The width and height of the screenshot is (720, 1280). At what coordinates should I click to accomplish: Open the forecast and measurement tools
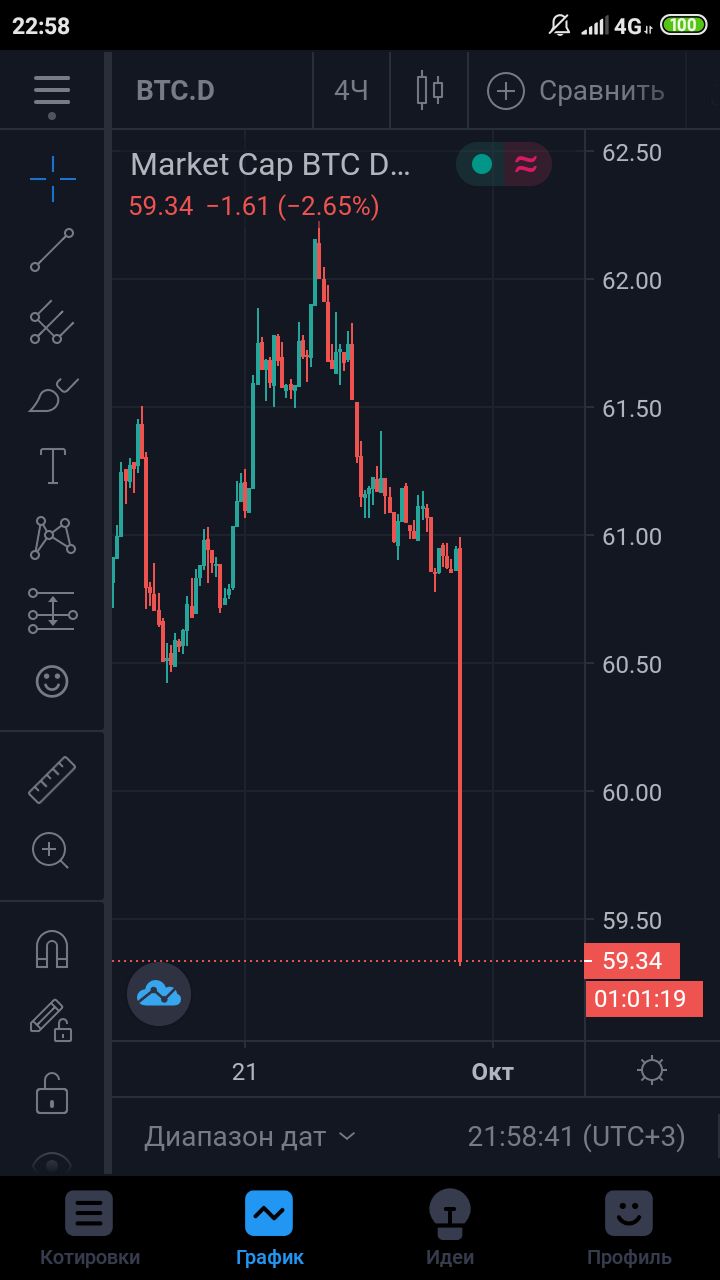pos(52,610)
